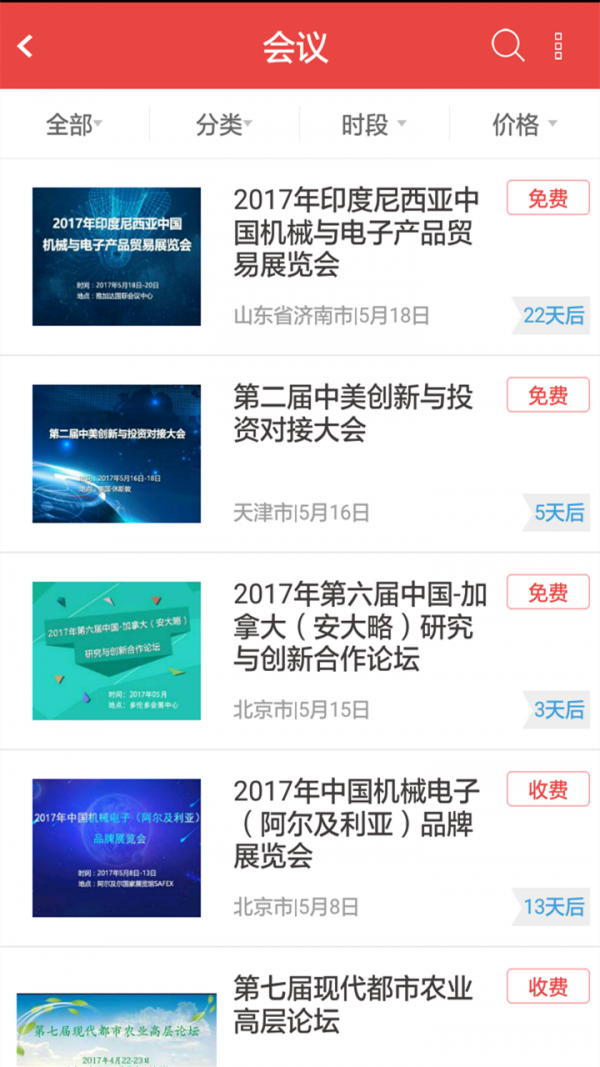
Task: Open 第二届中美创新与投资对接大会
Action: pos(352,414)
